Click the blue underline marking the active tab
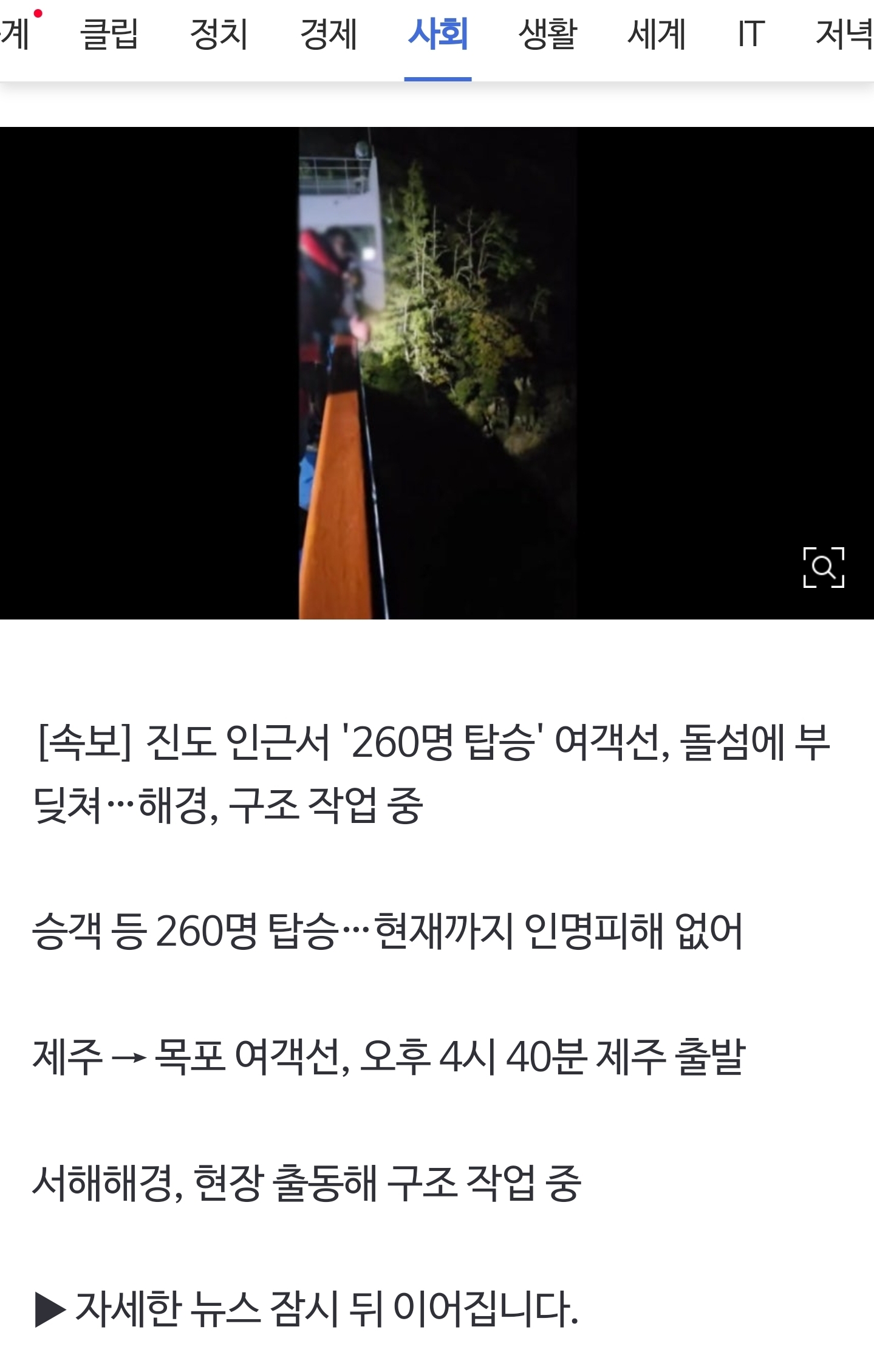 (x=438, y=79)
